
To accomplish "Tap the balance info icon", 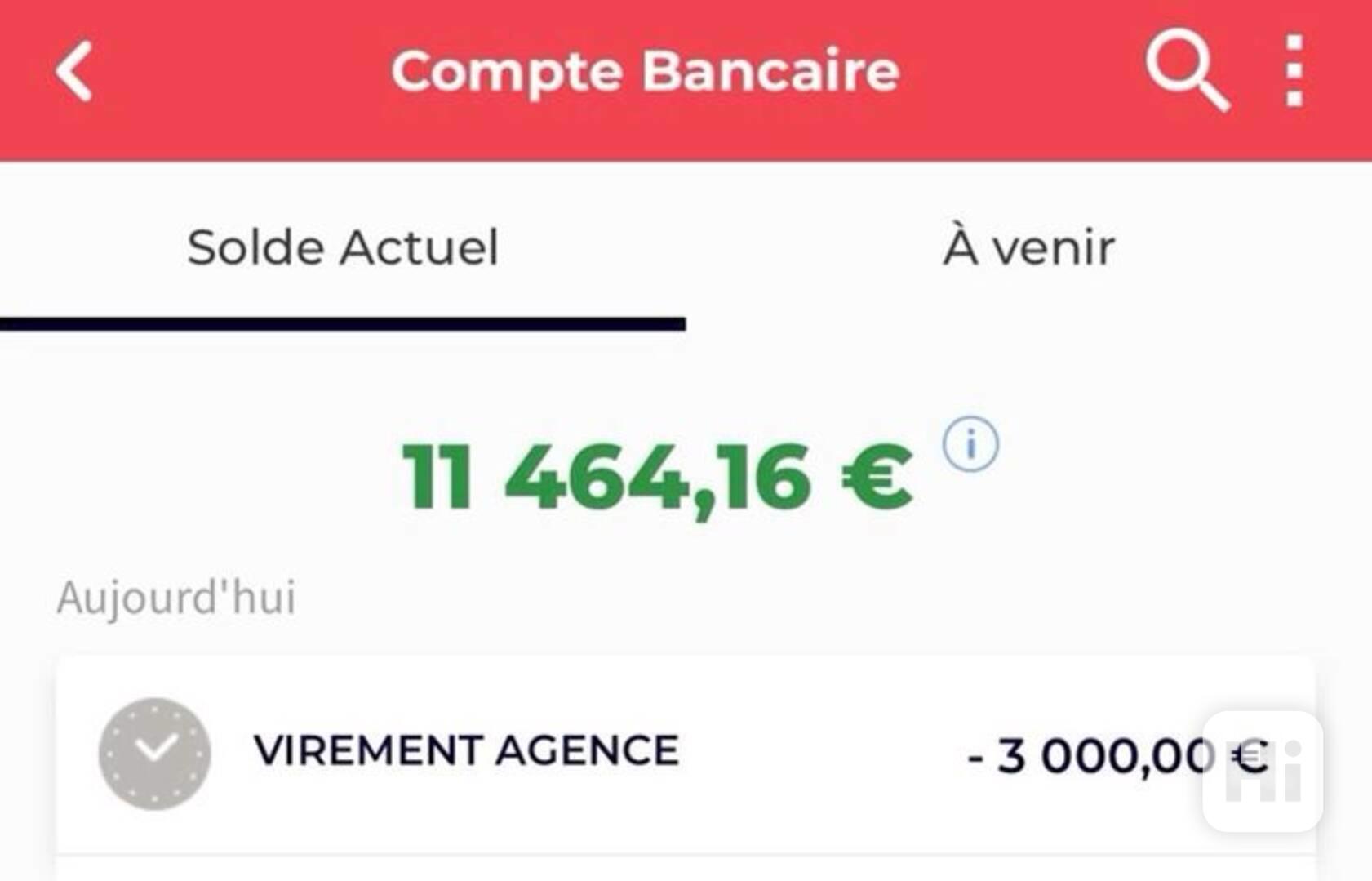I will [x=970, y=445].
